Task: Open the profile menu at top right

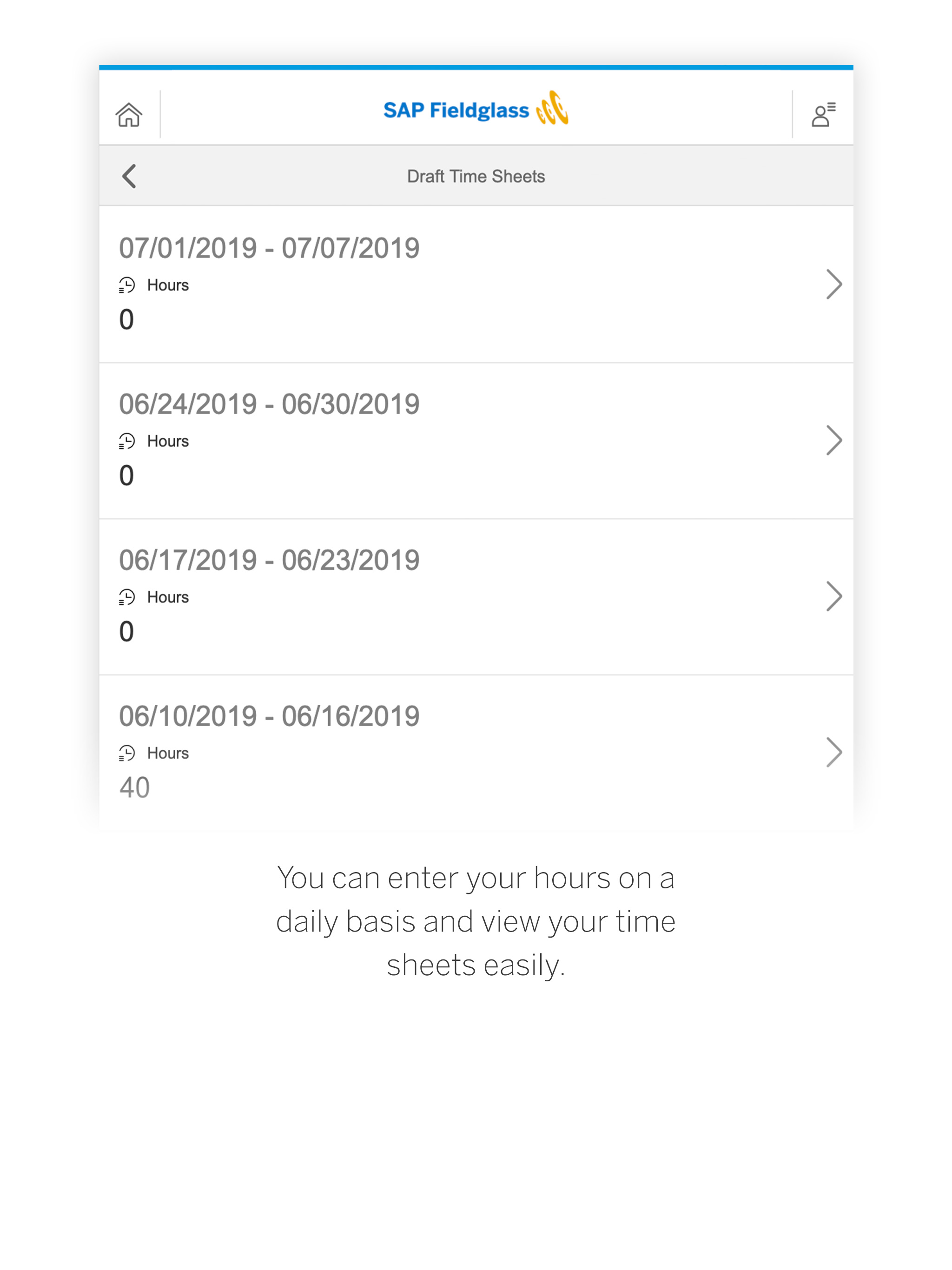Action: [822, 112]
